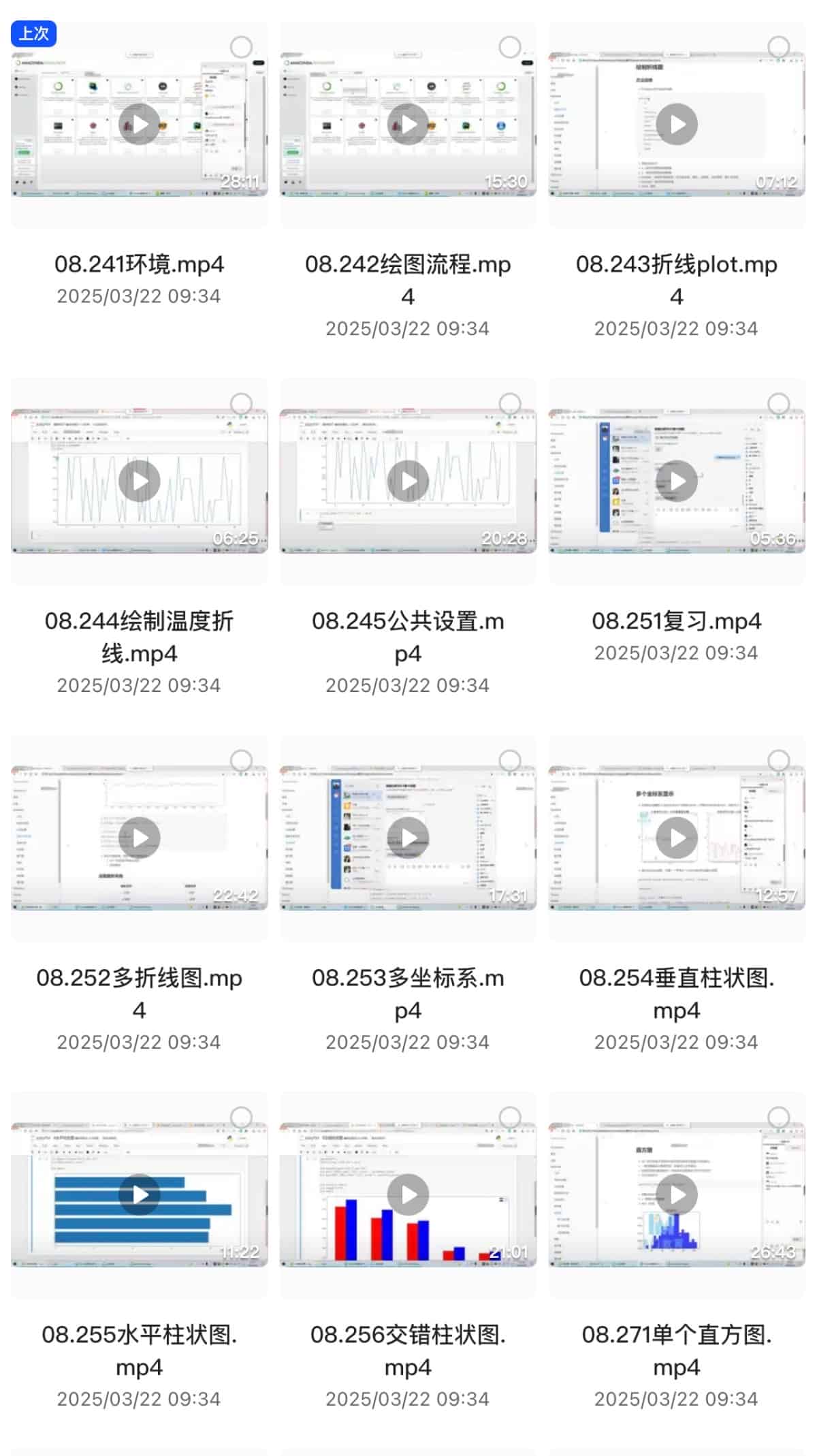
Task: Select the 08.241环境.mp4 checkbox circle
Action: tap(241, 47)
